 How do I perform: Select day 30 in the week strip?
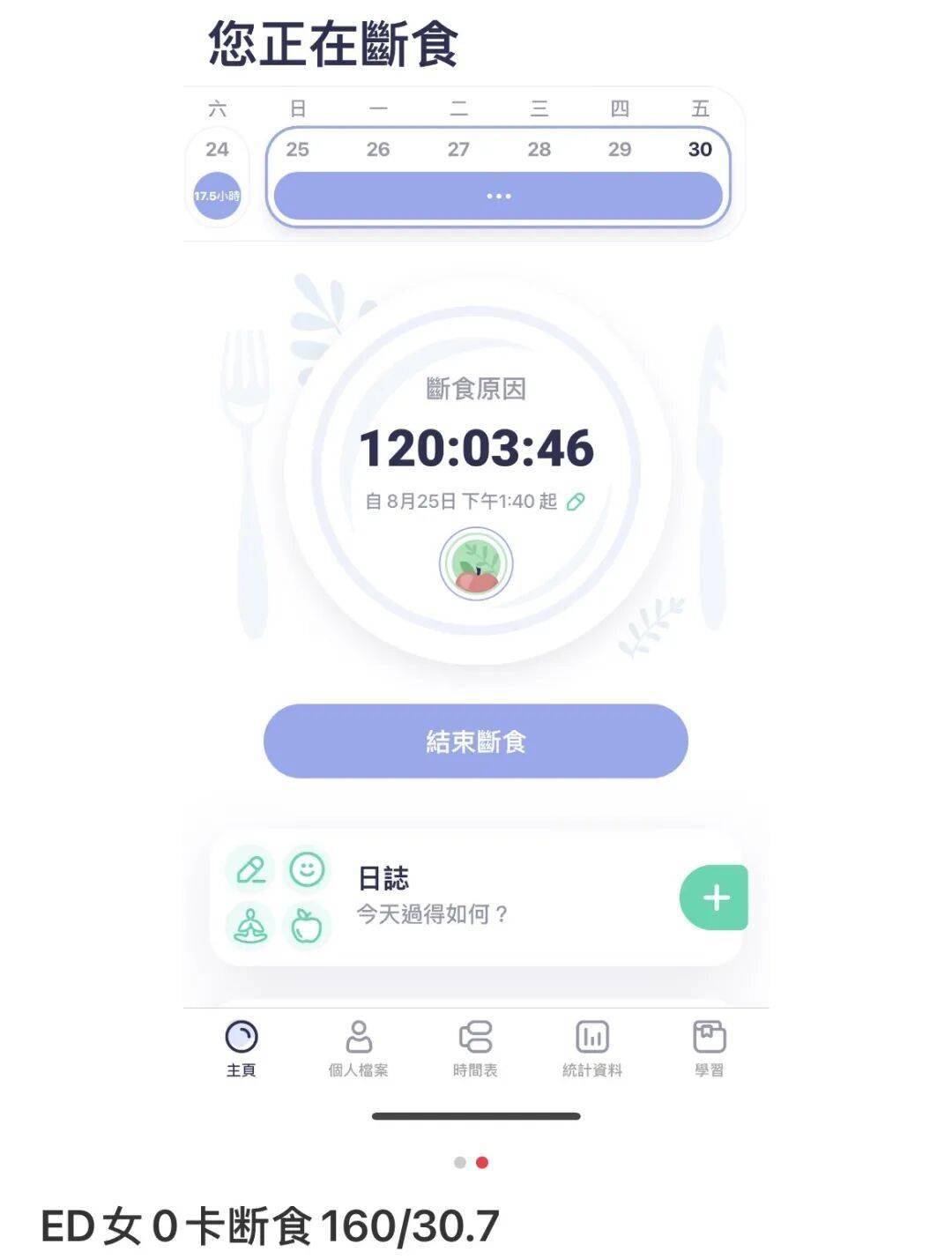[700, 149]
